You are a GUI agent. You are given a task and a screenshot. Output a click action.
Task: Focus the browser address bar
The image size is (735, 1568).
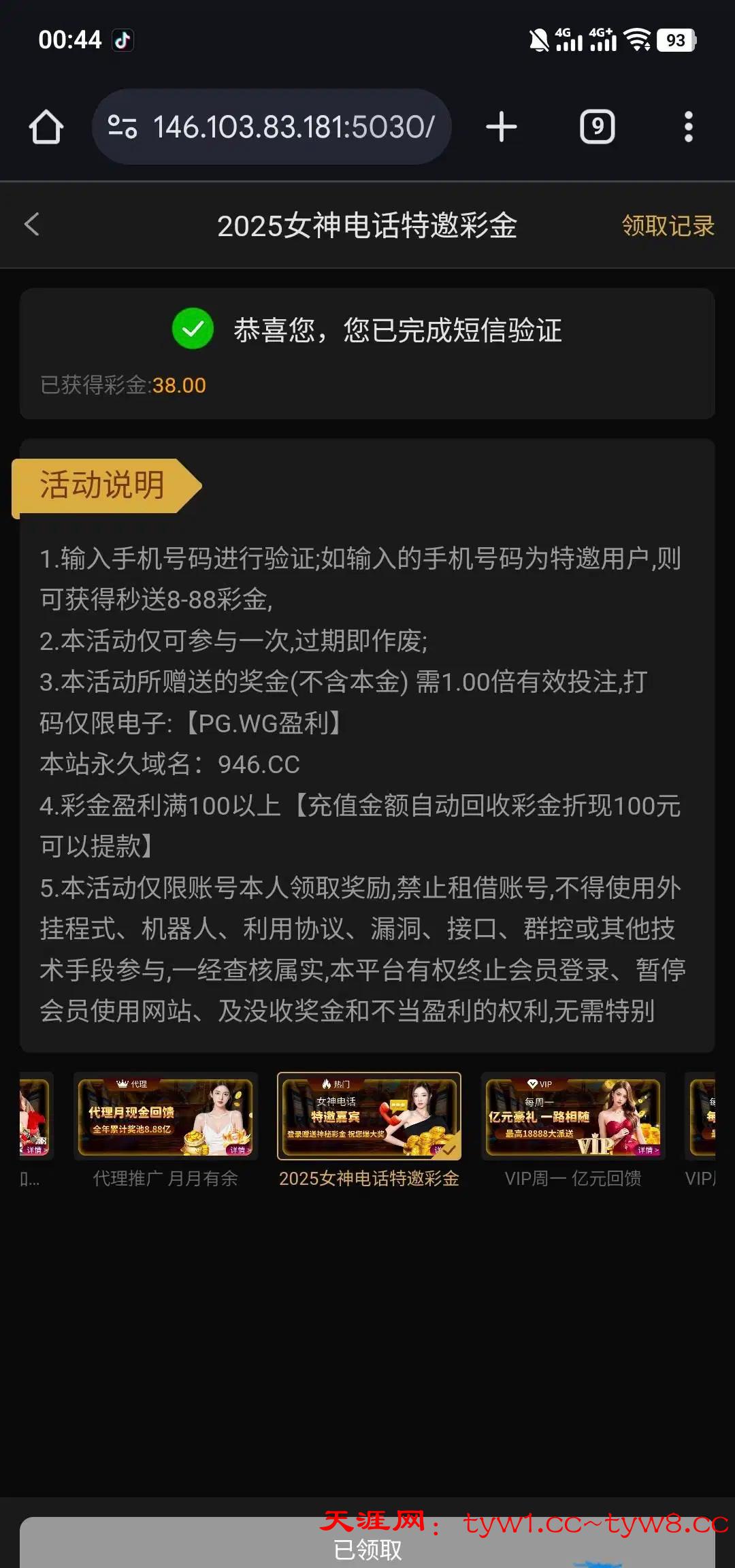(x=293, y=127)
